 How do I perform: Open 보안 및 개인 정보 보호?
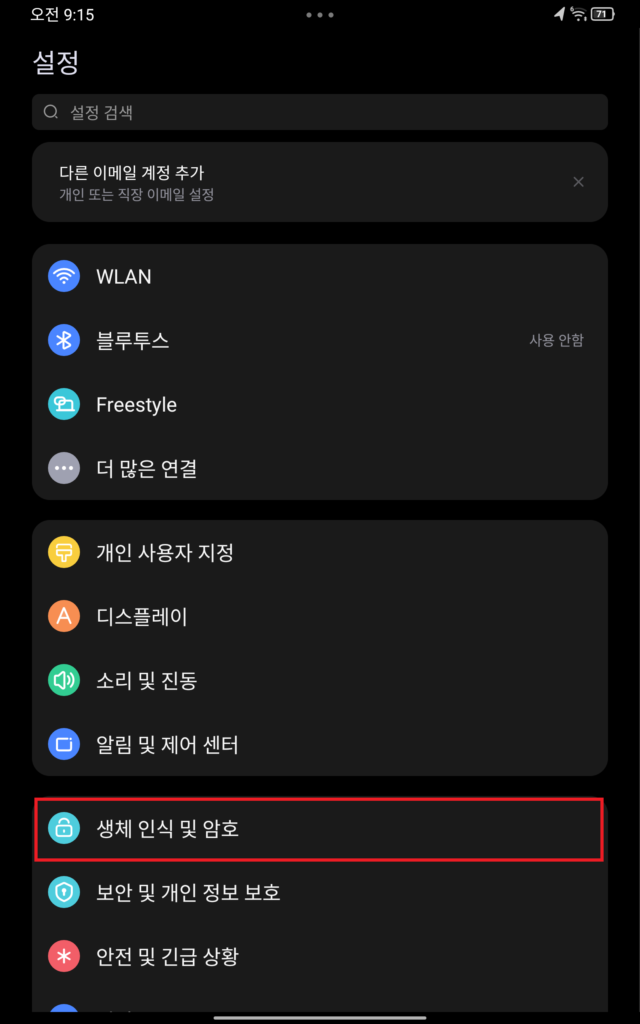tap(320, 892)
